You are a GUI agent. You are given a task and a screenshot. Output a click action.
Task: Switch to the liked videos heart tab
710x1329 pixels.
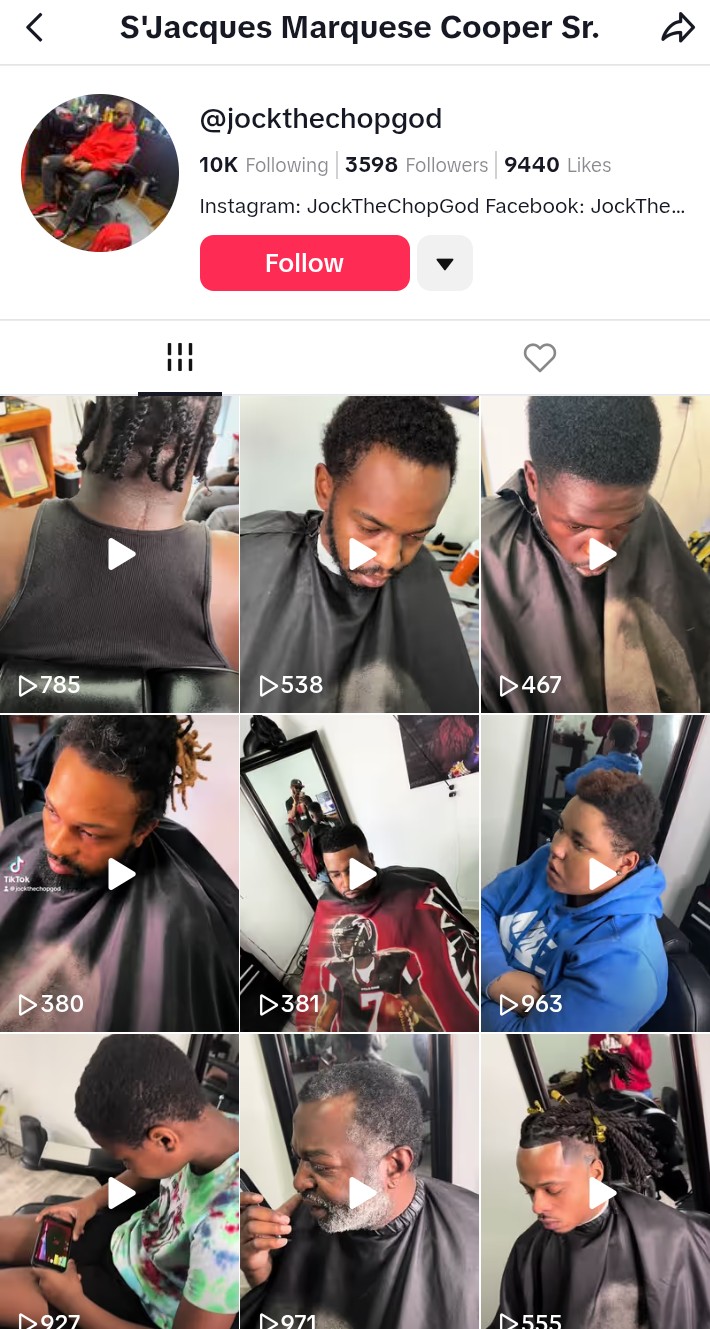(540, 357)
